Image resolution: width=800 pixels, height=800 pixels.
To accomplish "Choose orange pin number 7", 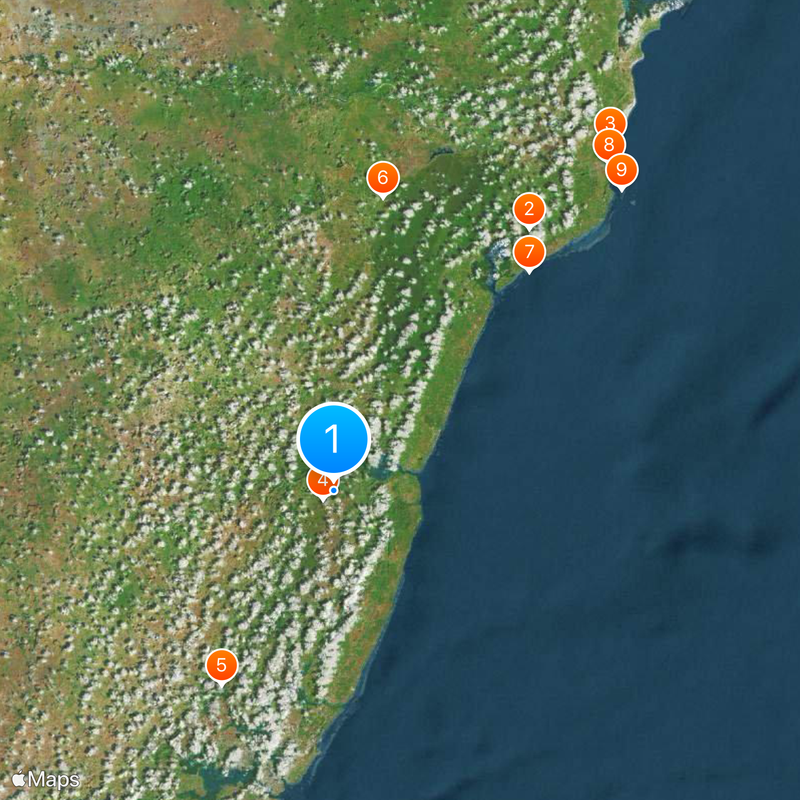I will 529,252.
